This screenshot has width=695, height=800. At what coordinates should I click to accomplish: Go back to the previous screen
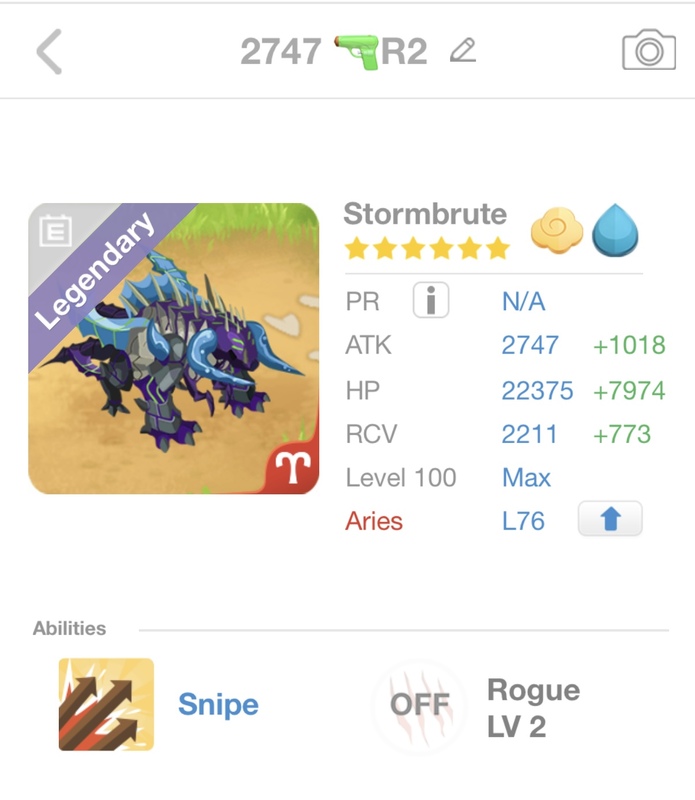pos(48,52)
